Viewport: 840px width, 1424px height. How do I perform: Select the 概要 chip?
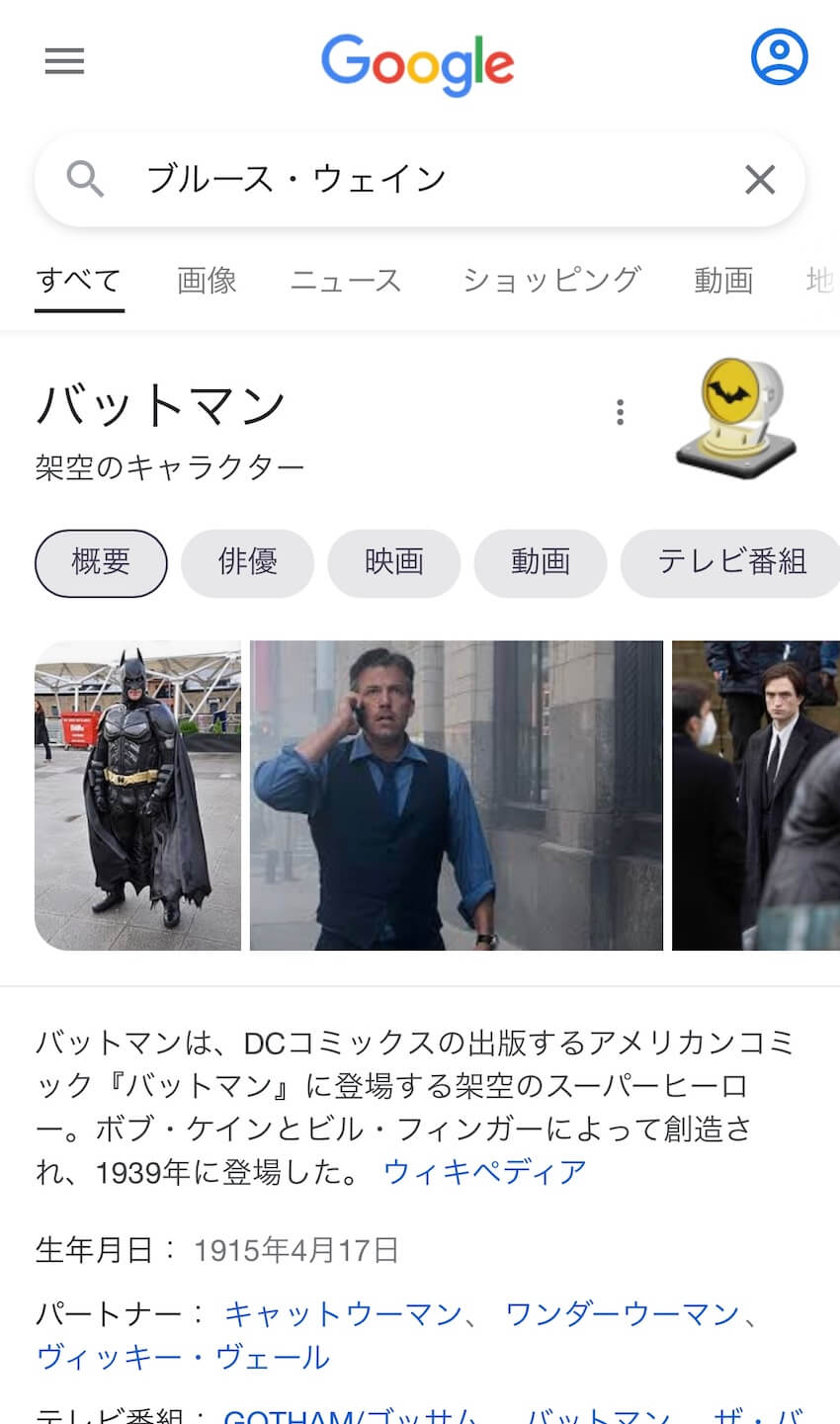point(101,563)
